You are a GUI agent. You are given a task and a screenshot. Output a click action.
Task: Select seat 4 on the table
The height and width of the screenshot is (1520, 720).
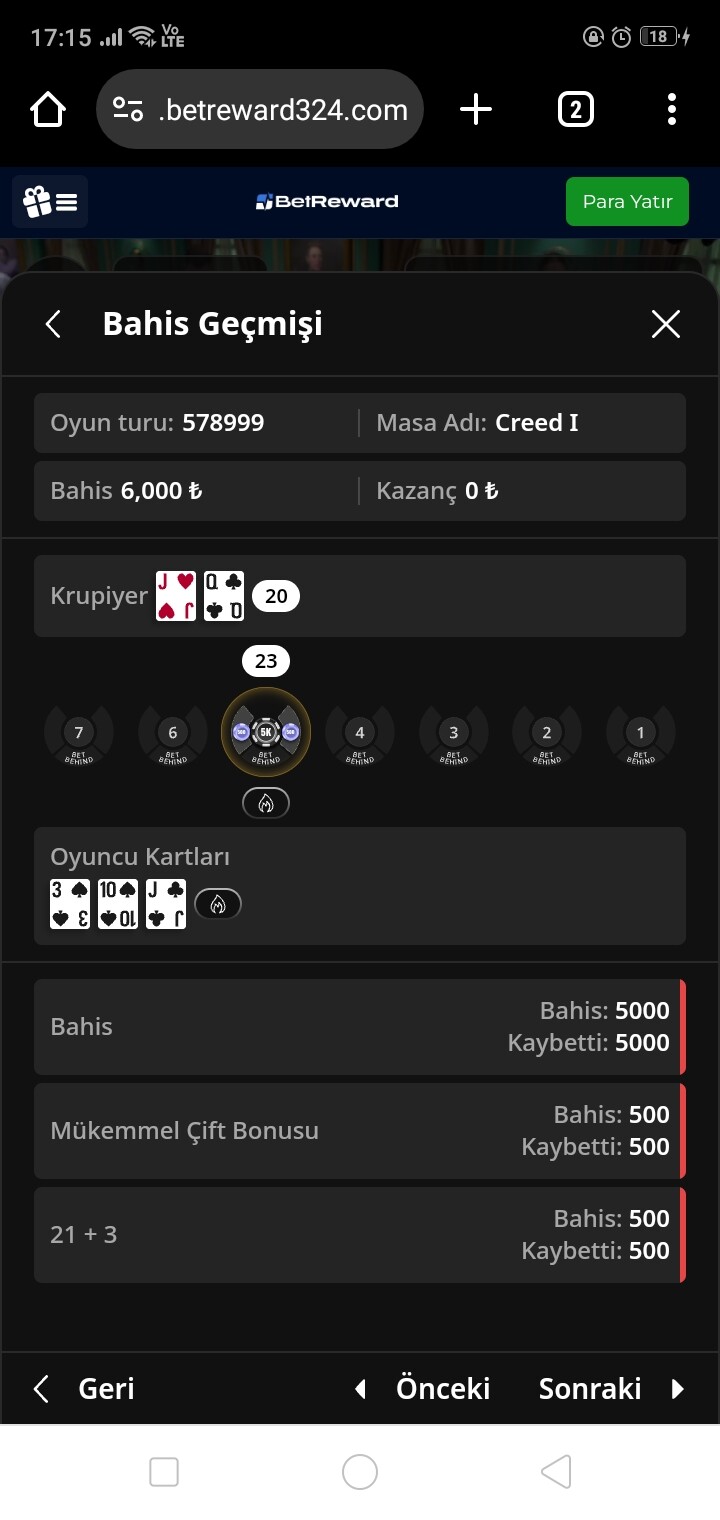pos(360,736)
